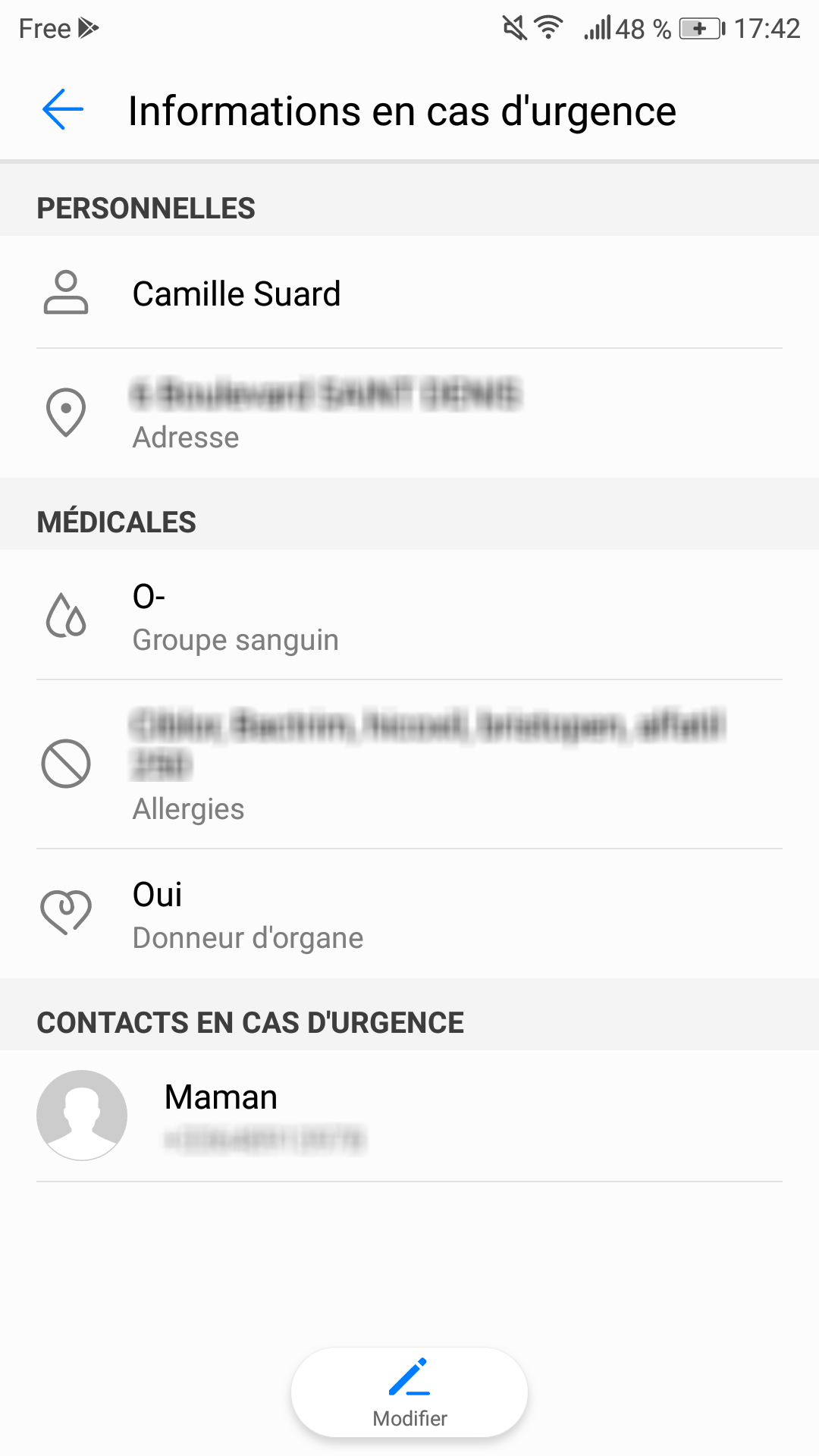Click the location pin icon beside Adresse

tap(67, 413)
